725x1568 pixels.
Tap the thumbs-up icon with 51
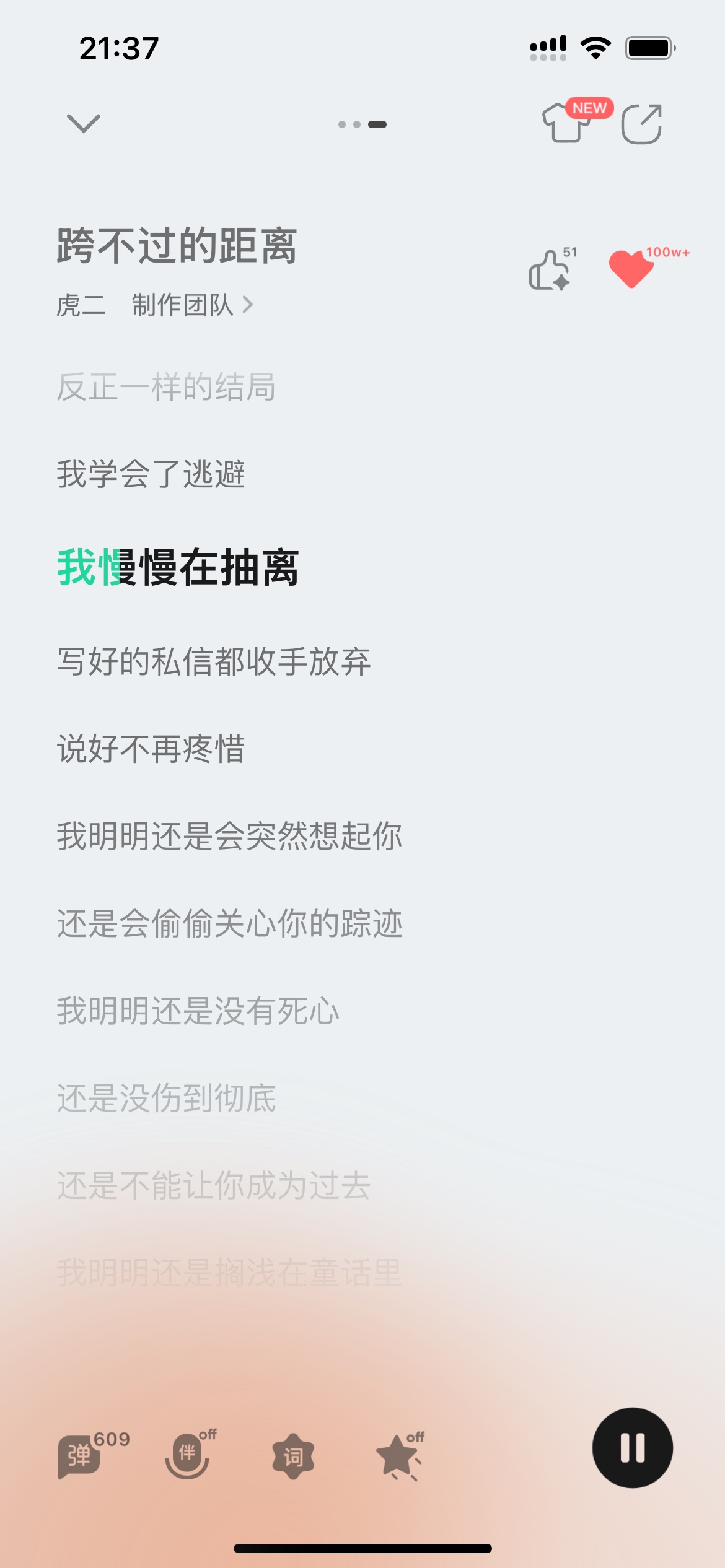pos(550,270)
